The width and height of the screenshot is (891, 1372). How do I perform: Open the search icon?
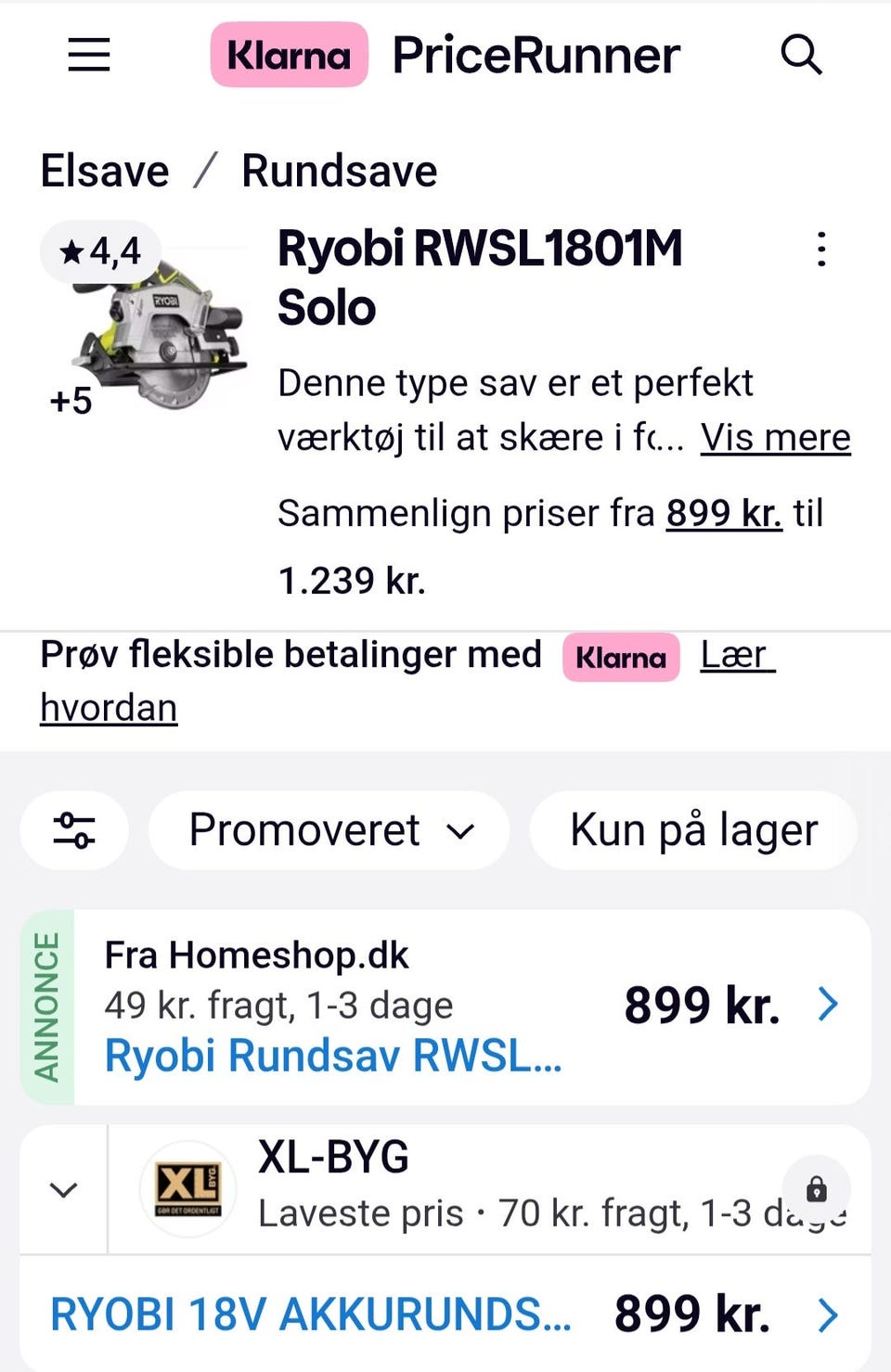pos(802,56)
